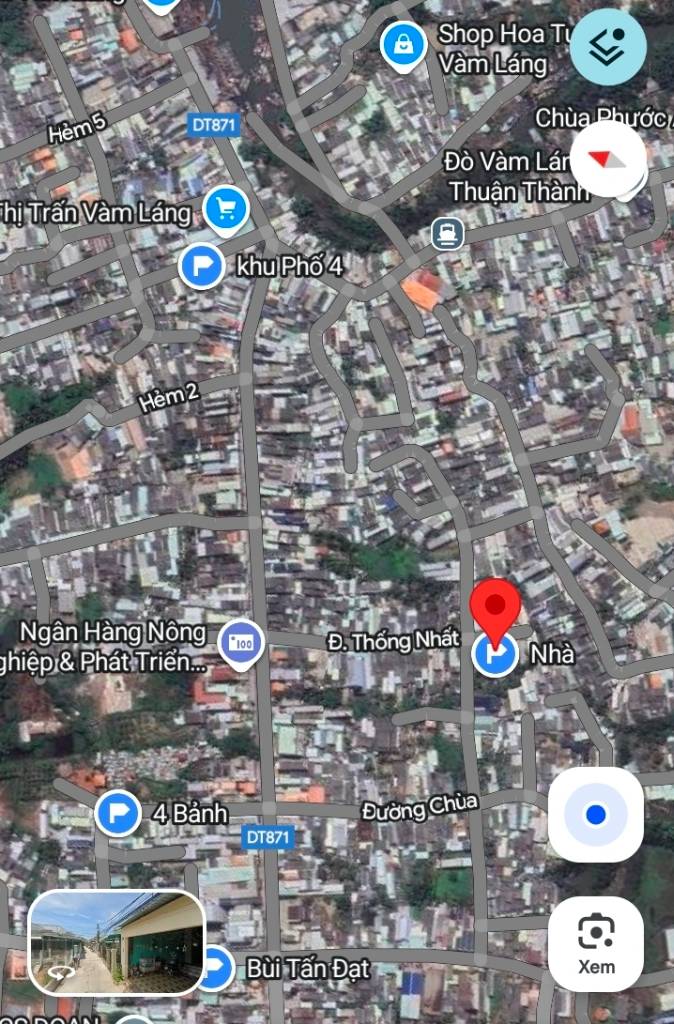Center the map on my location
This screenshot has height=1024, width=674.
tap(596, 815)
